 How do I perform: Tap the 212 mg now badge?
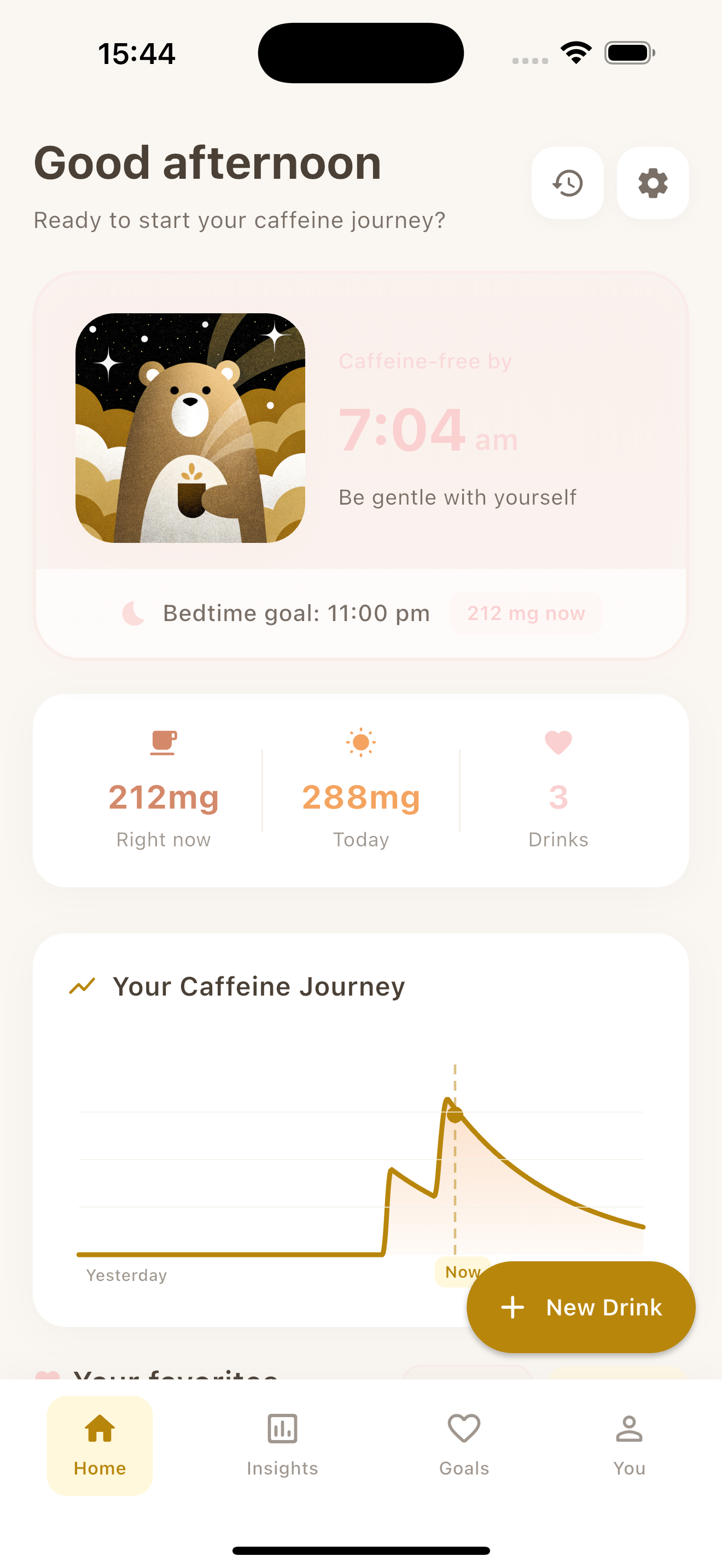point(526,613)
